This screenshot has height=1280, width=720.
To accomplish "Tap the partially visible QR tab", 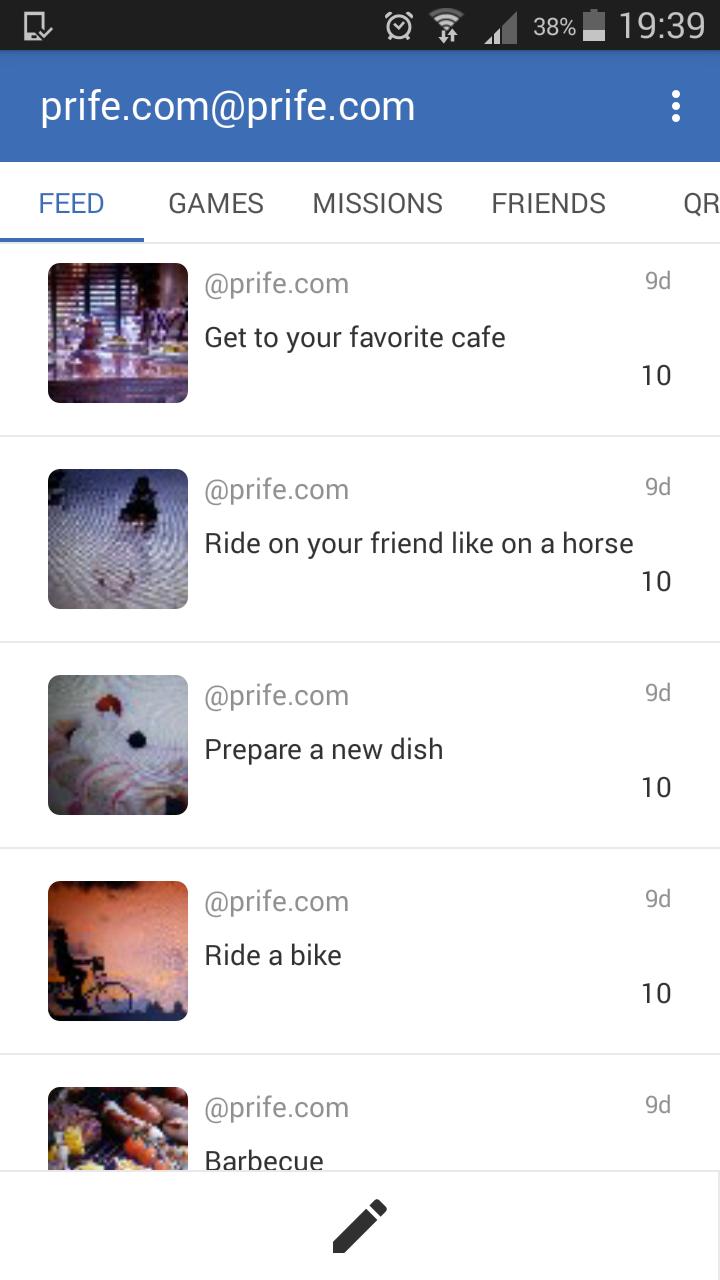I will point(700,203).
